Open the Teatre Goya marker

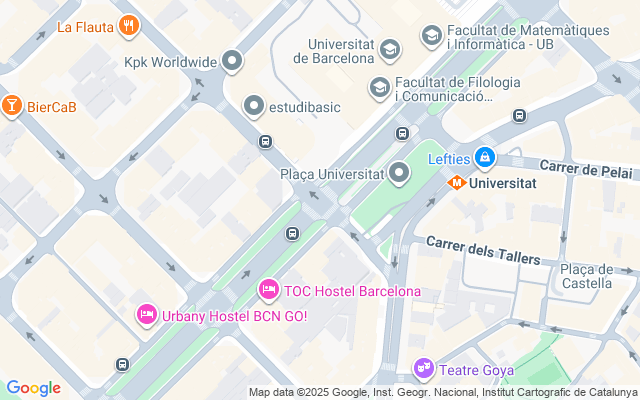pyautogui.click(x=424, y=370)
